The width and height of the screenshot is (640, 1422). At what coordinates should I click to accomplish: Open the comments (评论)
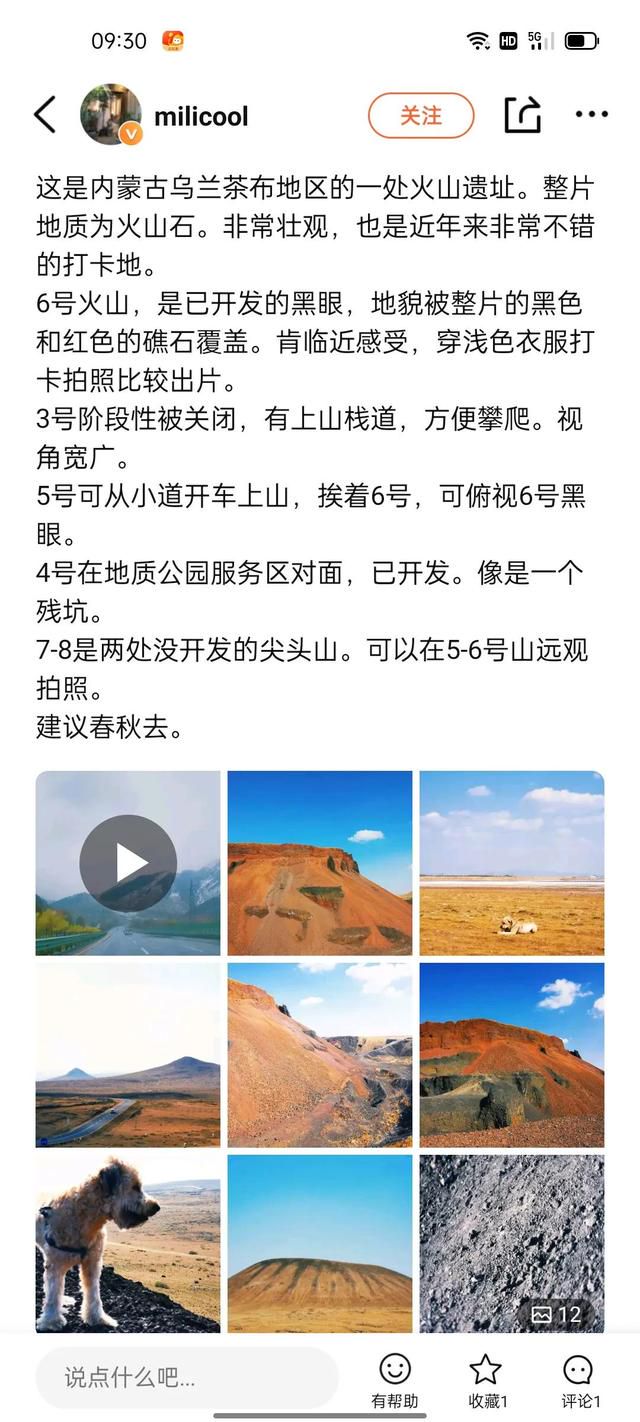[x=579, y=1380]
